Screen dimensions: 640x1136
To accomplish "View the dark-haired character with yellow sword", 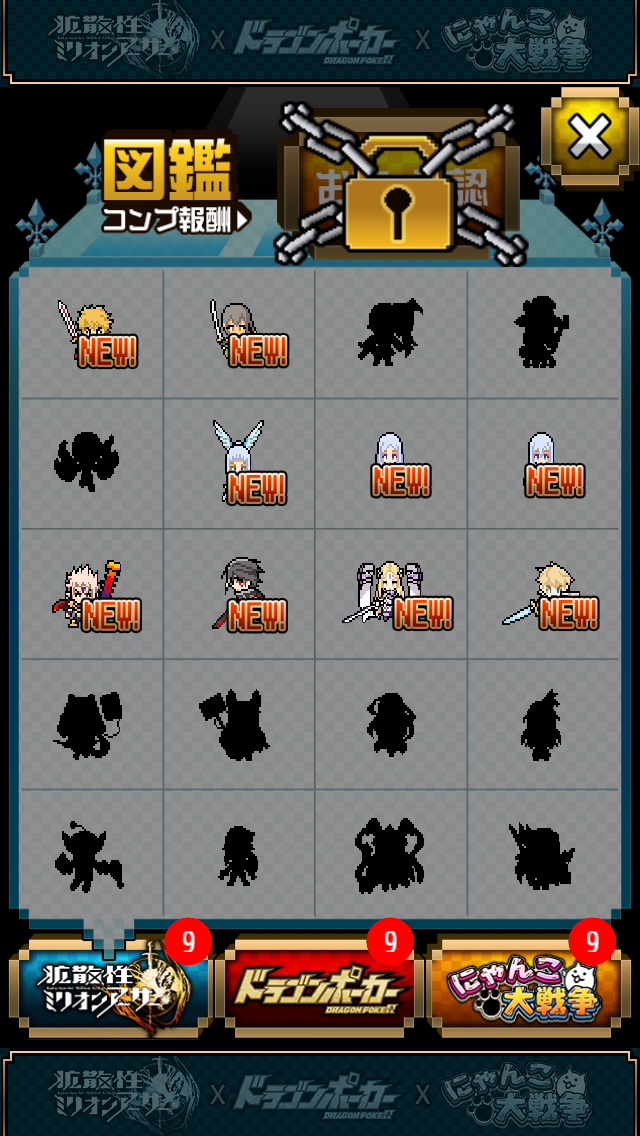I will click(x=241, y=334).
